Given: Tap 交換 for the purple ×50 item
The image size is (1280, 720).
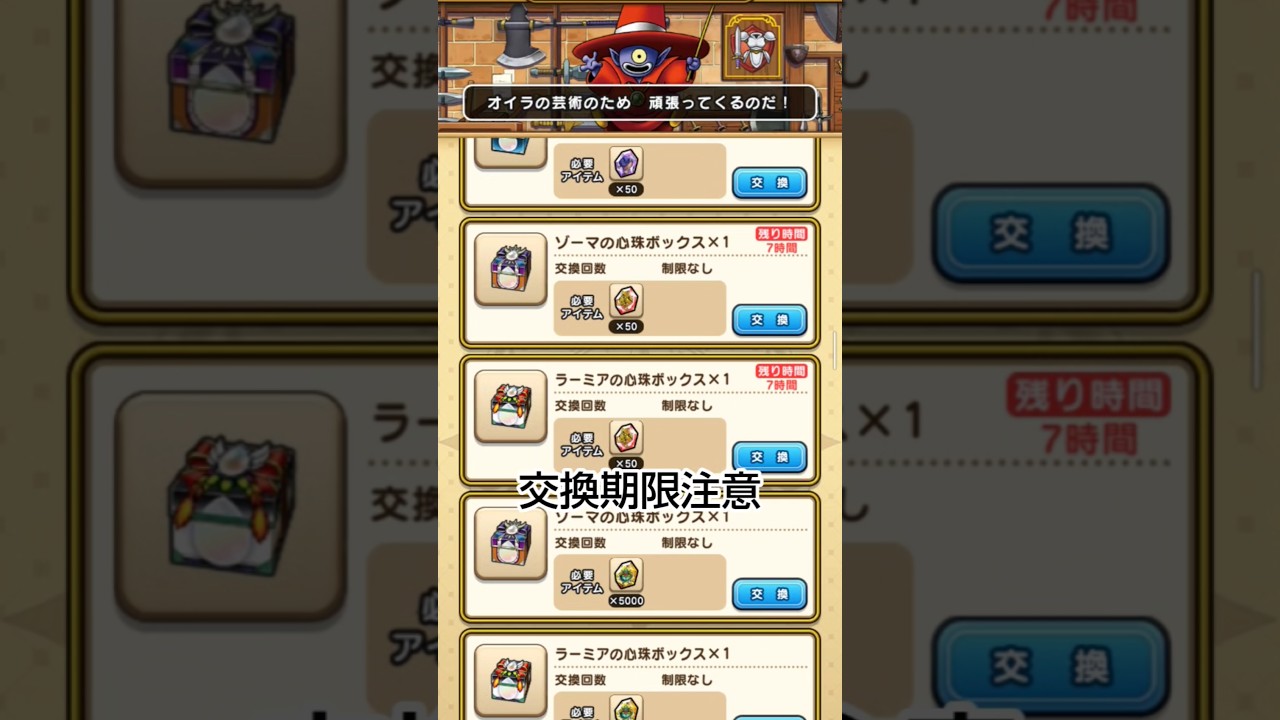Looking at the screenshot, I should click(769, 183).
